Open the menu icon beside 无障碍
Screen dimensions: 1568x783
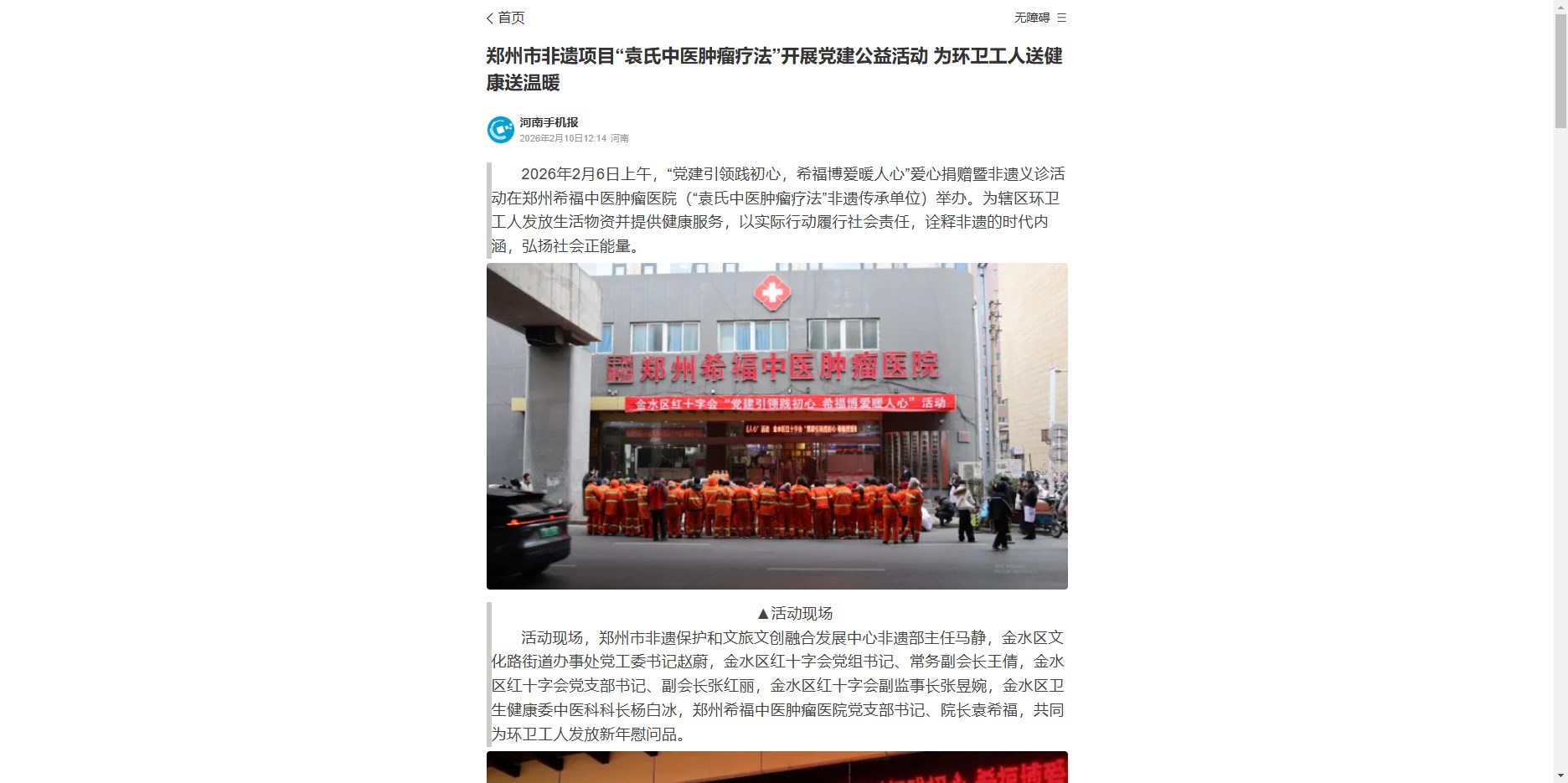(x=1061, y=18)
